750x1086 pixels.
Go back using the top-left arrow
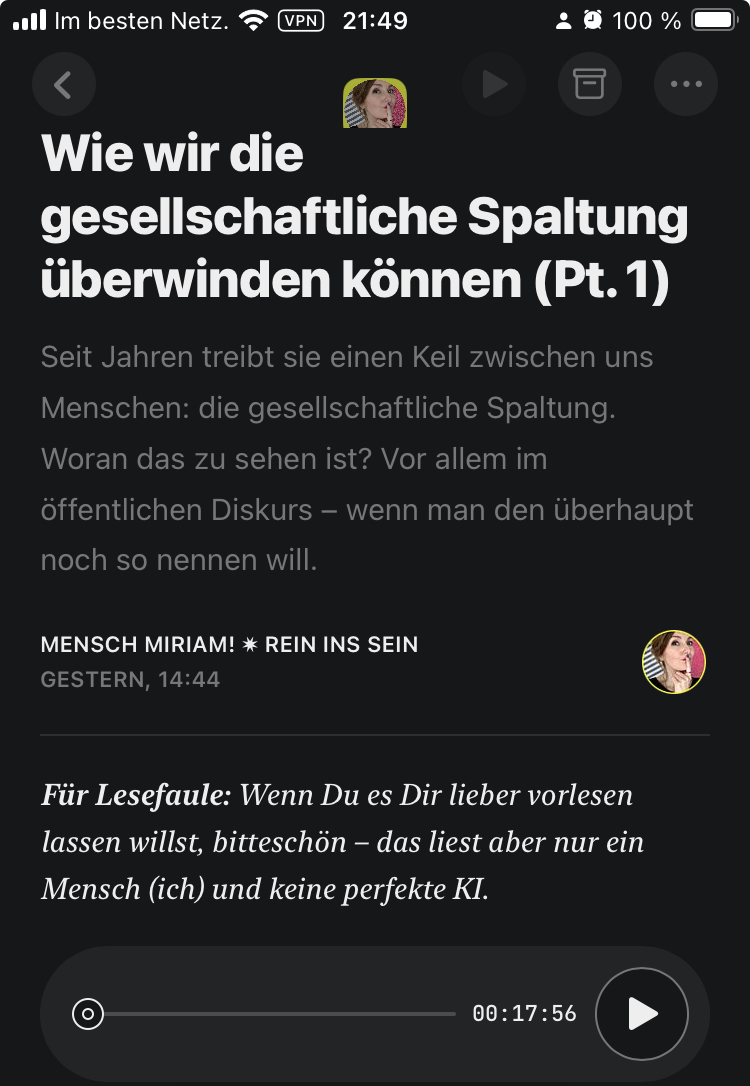tap(64, 85)
